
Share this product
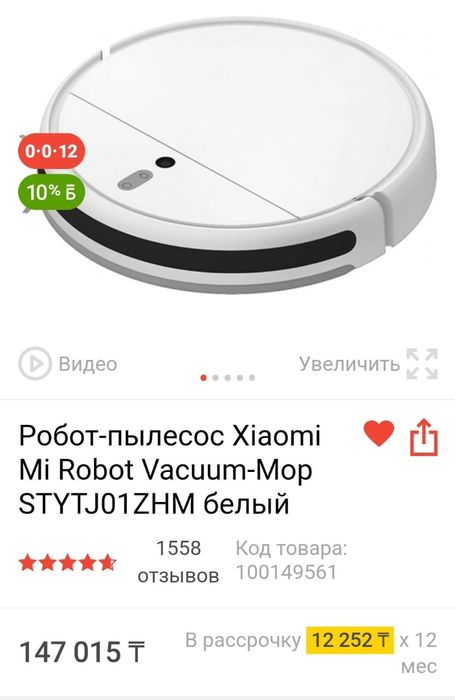(x=424, y=438)
